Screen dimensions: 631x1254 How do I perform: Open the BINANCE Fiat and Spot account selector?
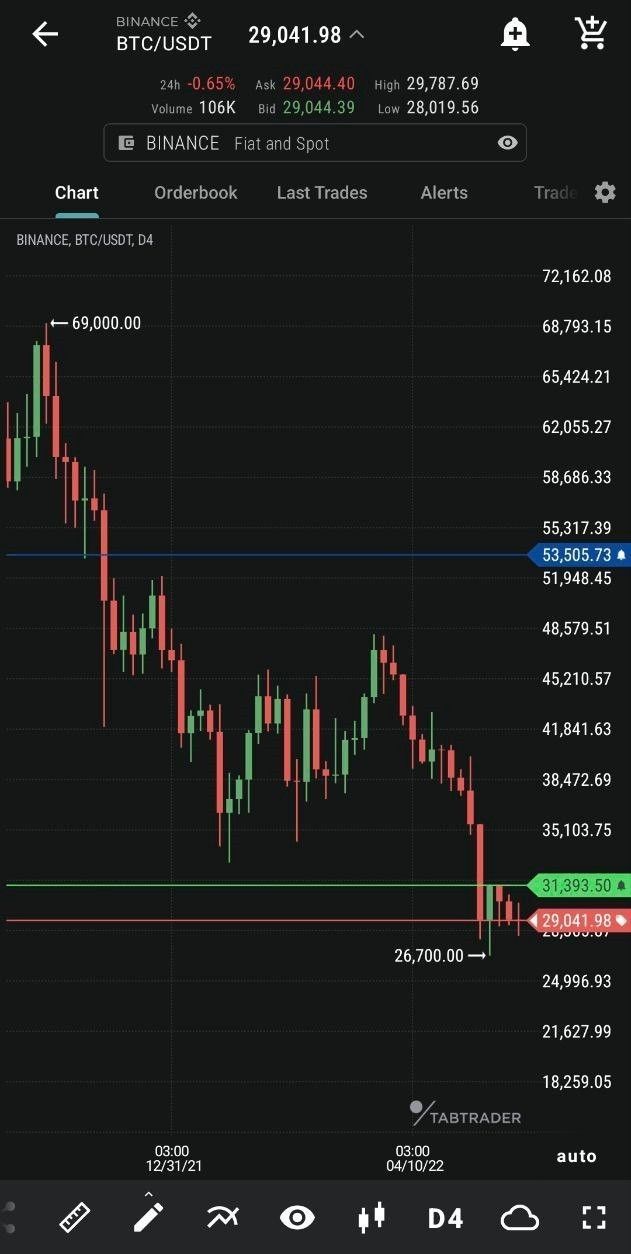(315, 143)
